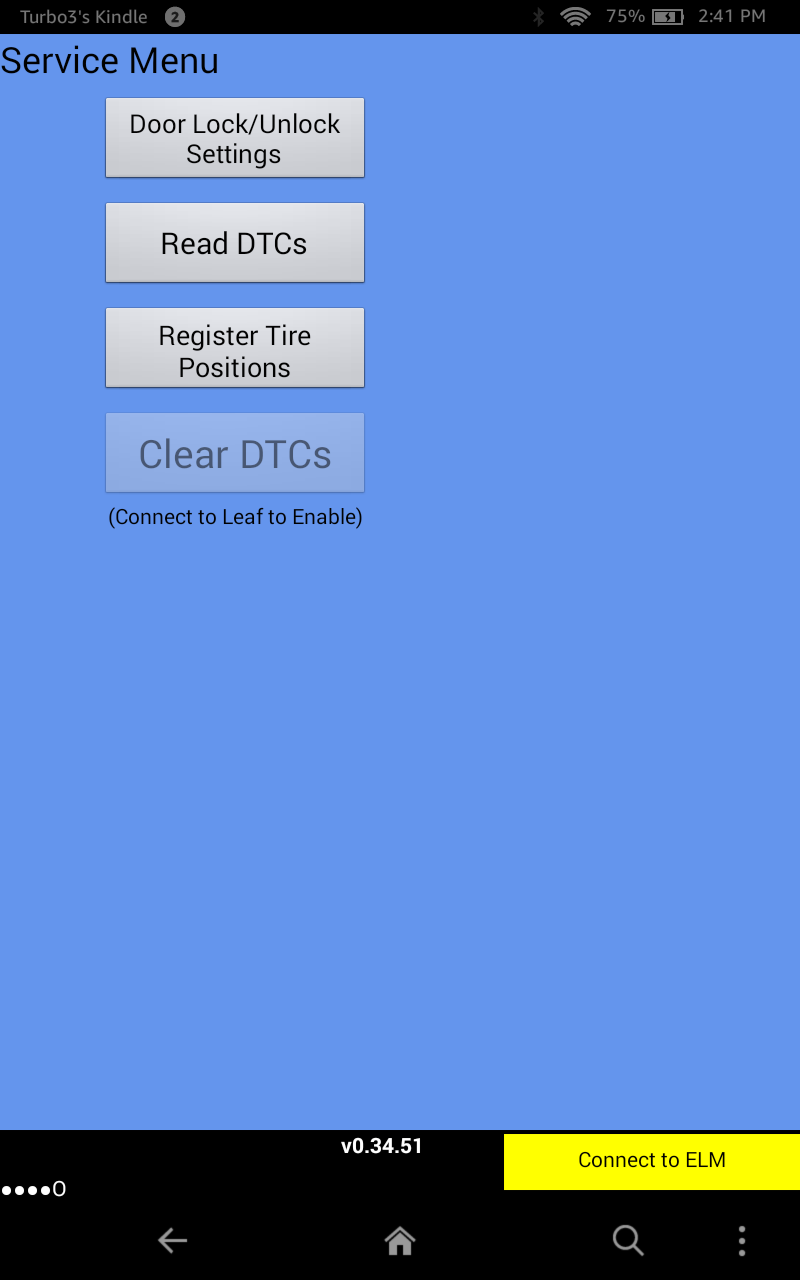
Task: Open Register Tire Positions
Action: (x=235, y=348)
